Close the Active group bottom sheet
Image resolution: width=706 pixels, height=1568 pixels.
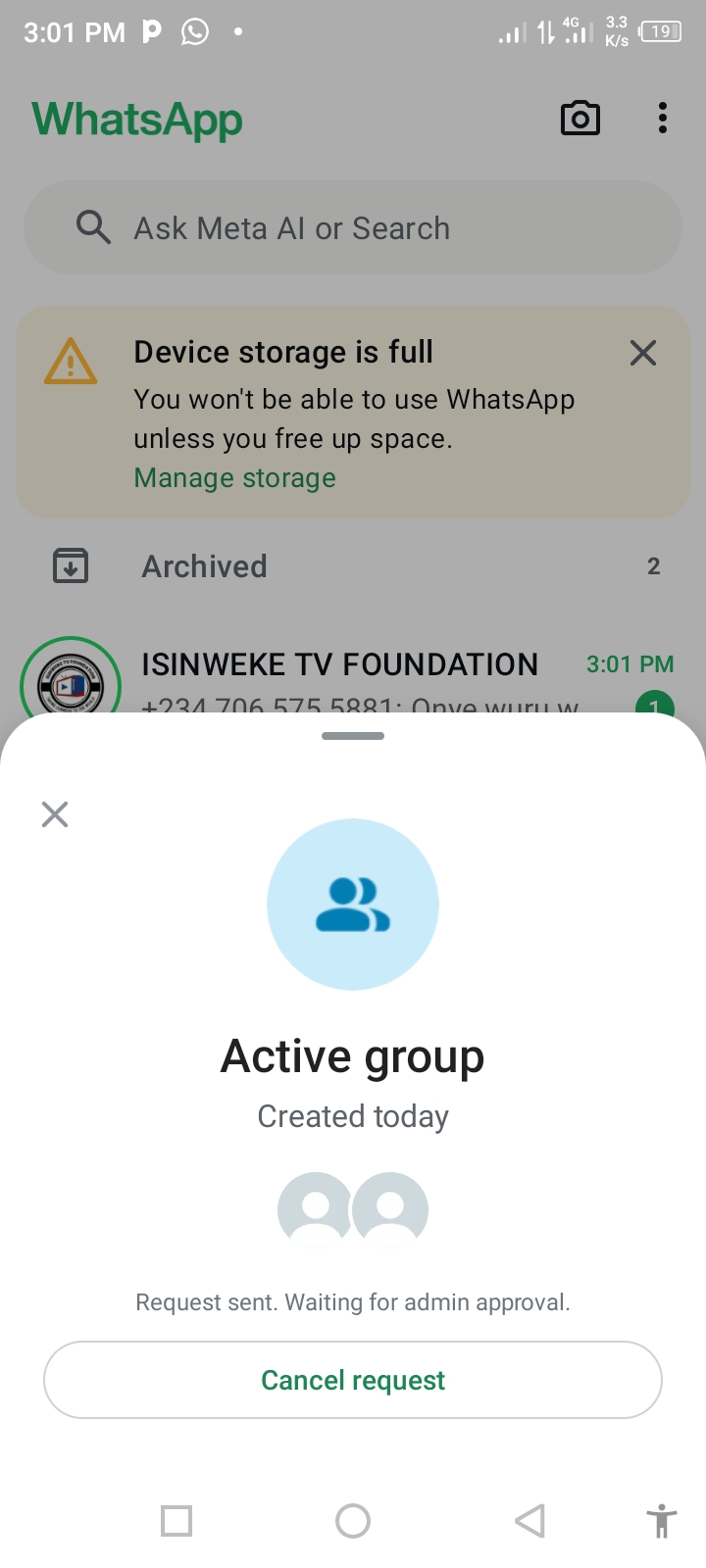point(55,814)
